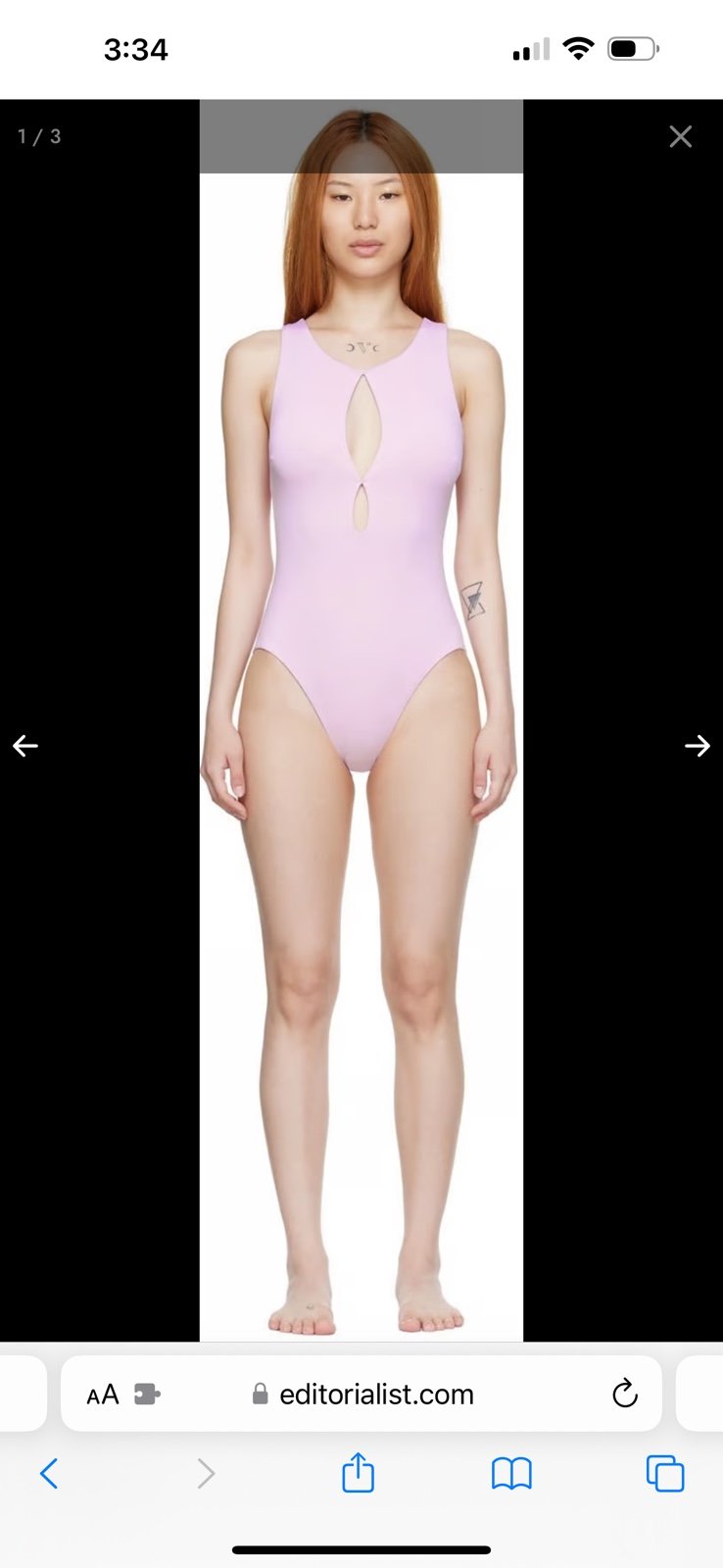Go to the previous product image
The image size is (723, 1568).
[25, 747]
